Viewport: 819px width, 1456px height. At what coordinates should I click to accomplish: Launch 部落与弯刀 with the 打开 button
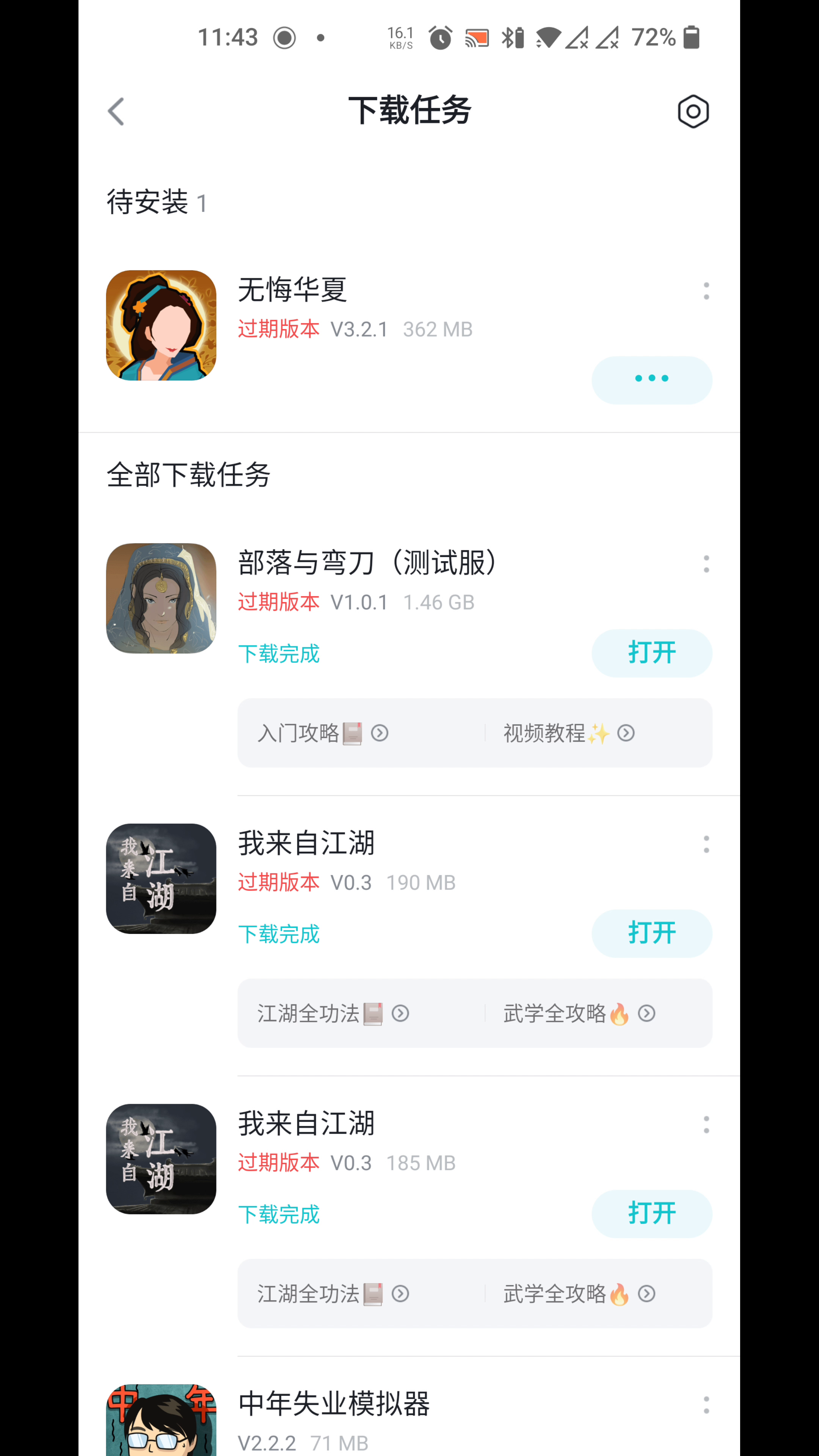[652, 653]
